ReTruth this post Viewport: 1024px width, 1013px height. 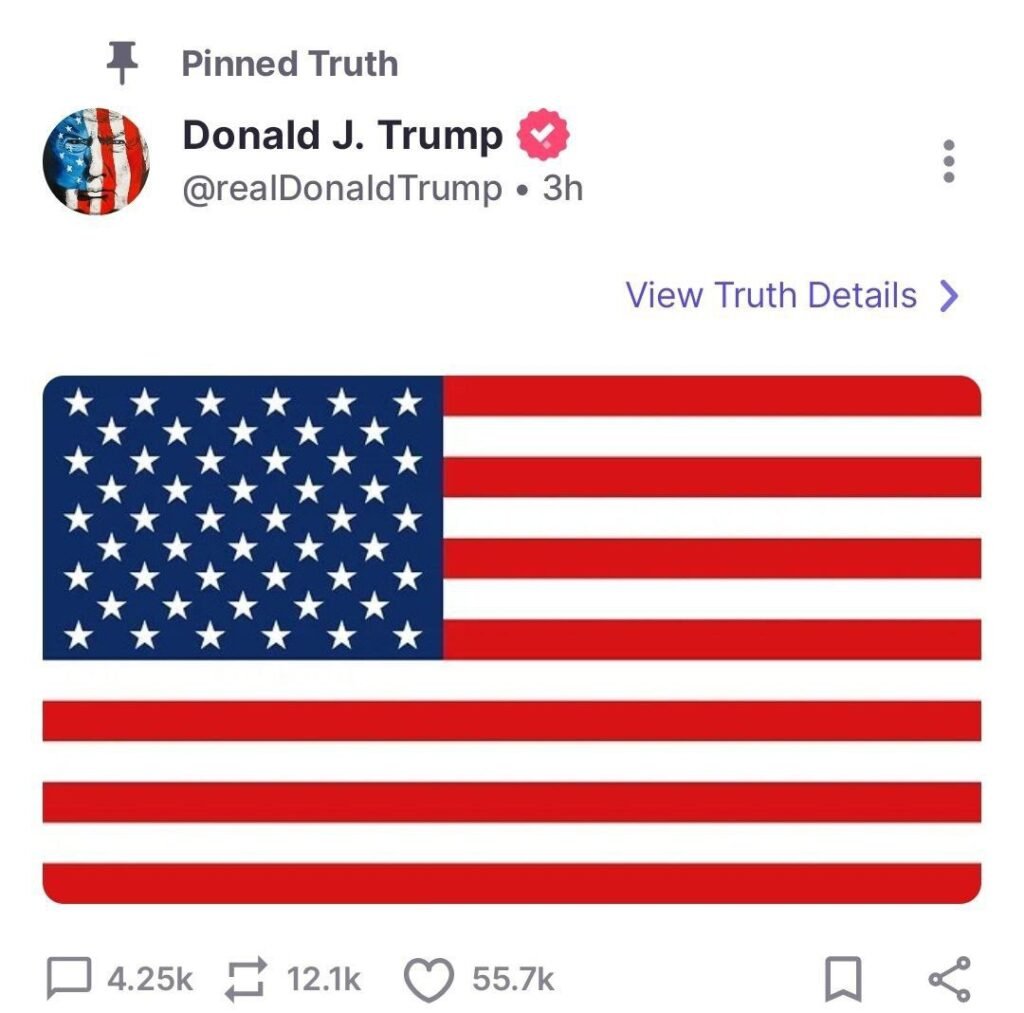(243, 979)
